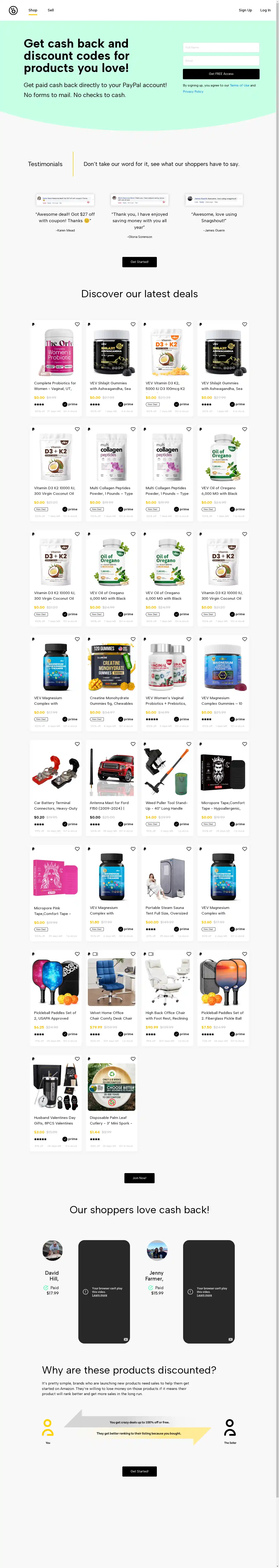Tap Get Started under the testimonials
Viewport: 279px width, 1568px height.
[139, 262]
